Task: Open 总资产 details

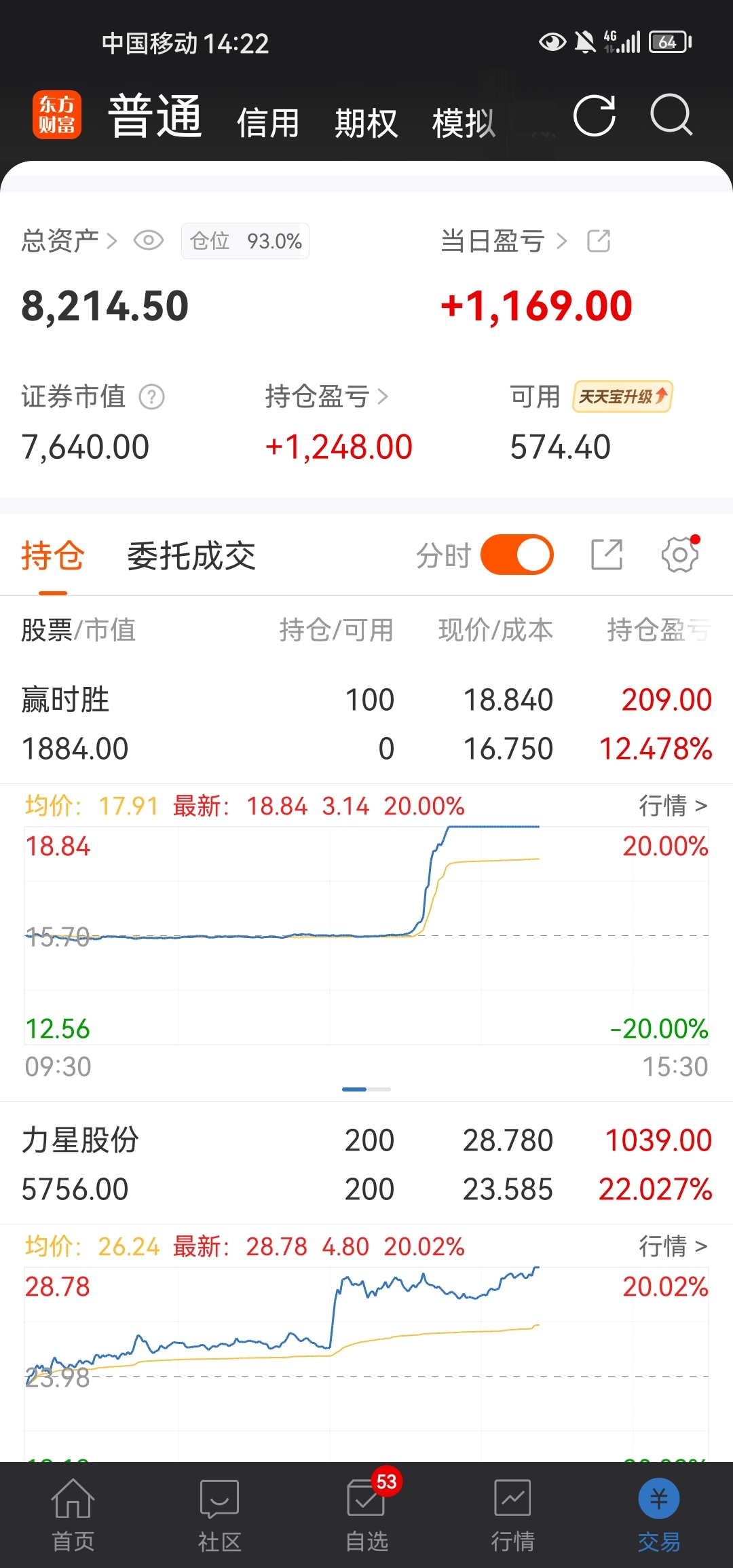Action: [x=69, y=240]
